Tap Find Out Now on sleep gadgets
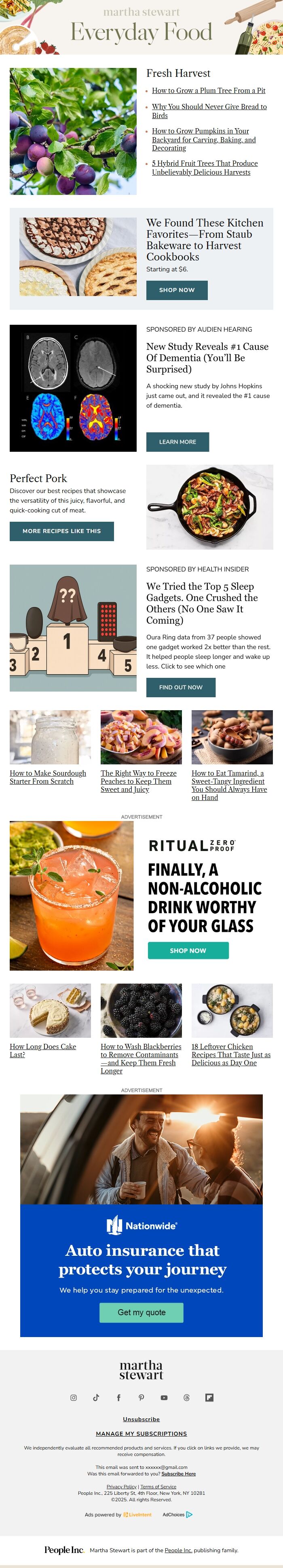Screen dimensions: 283x1568 (x=180, y=687)
